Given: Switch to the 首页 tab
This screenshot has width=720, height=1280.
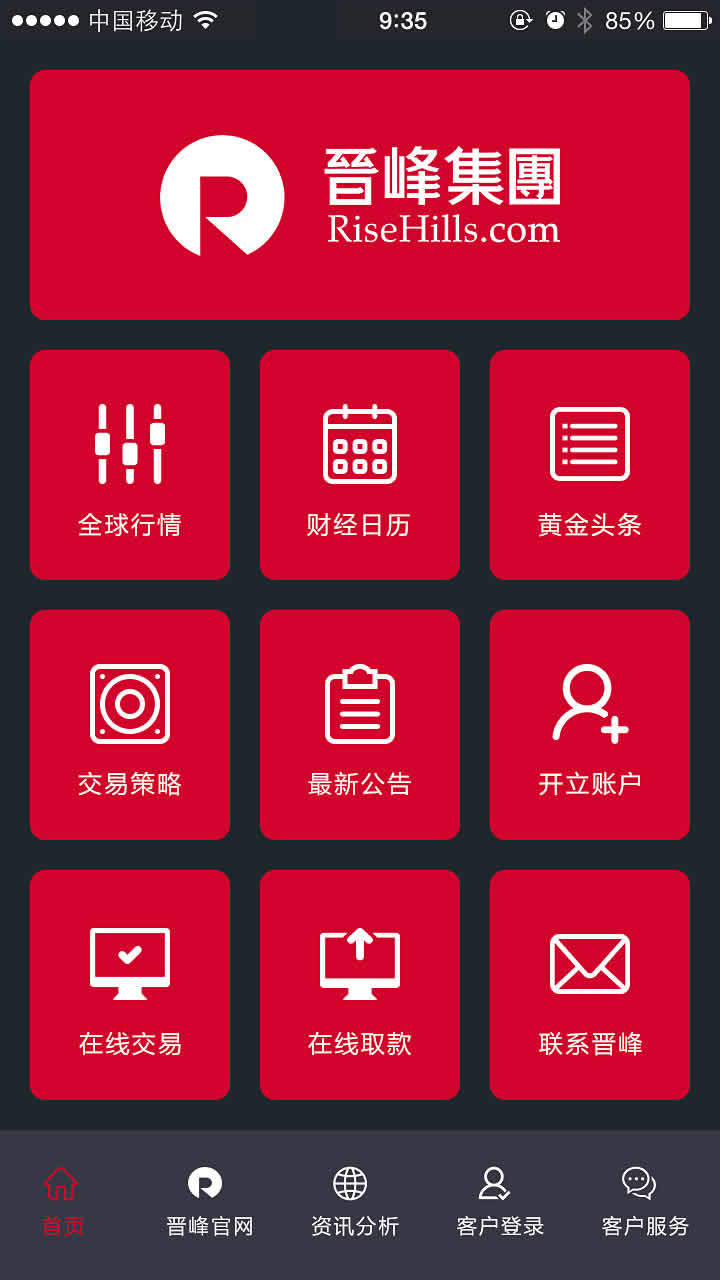Looking at the screenshot, I should click(x=62, y=1202).
